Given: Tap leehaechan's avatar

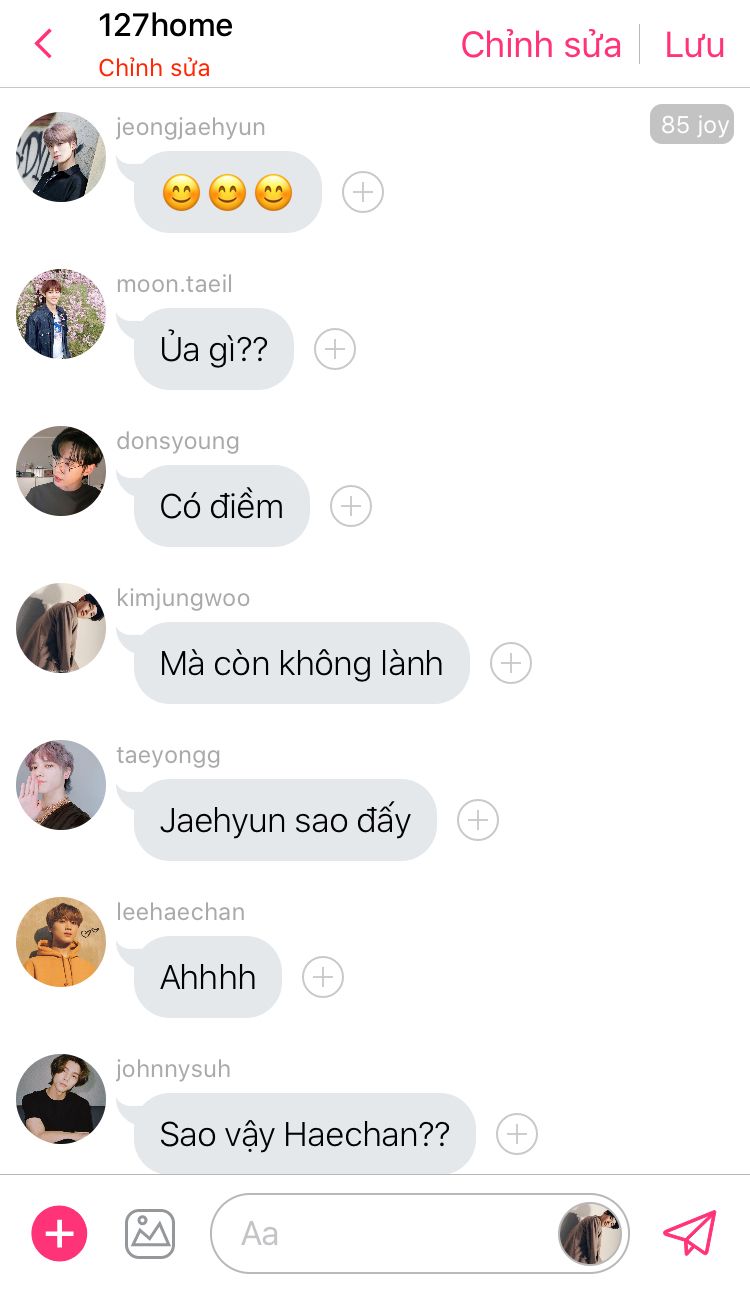Looking at the screenshot, I should pyautogui.click(x=61, y=942).
